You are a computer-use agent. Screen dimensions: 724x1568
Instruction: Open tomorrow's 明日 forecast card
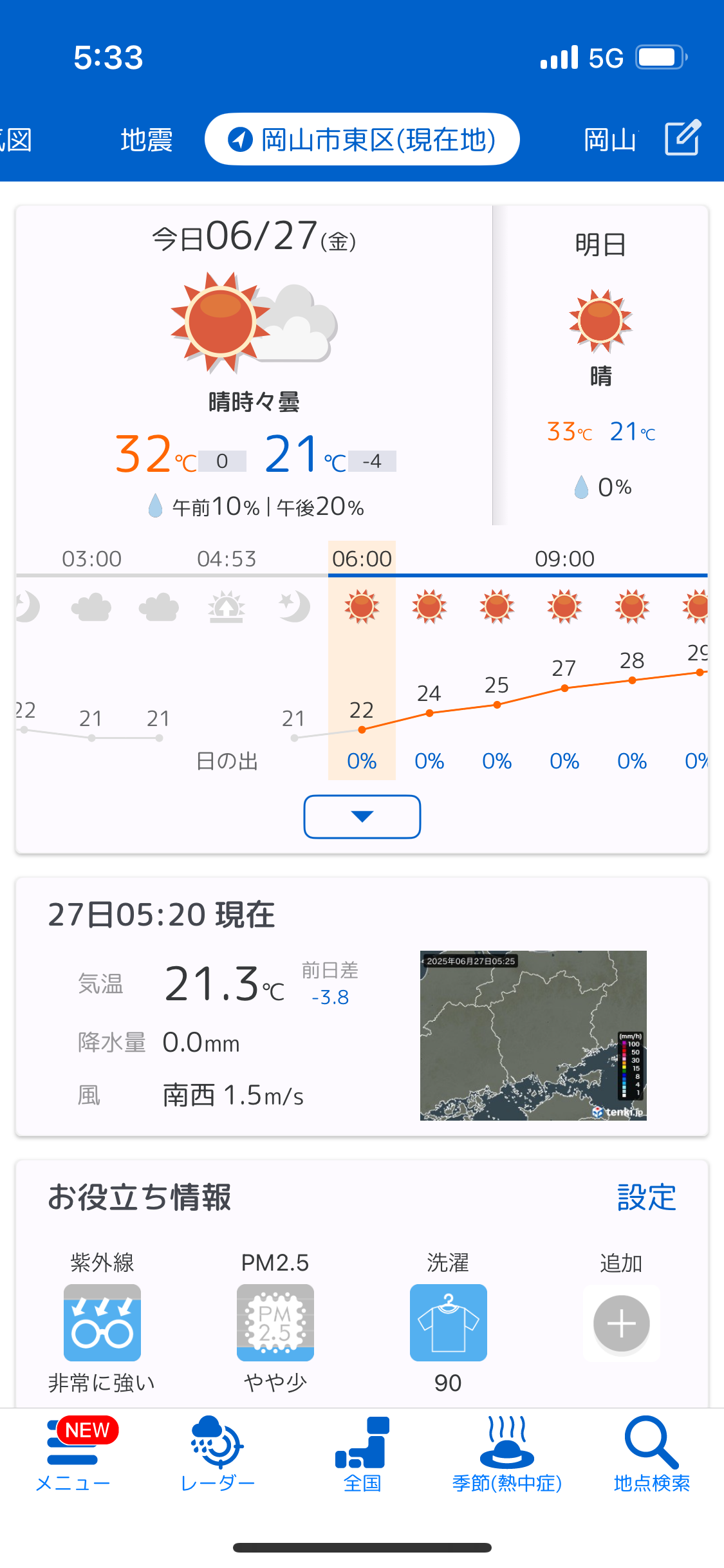600,366
